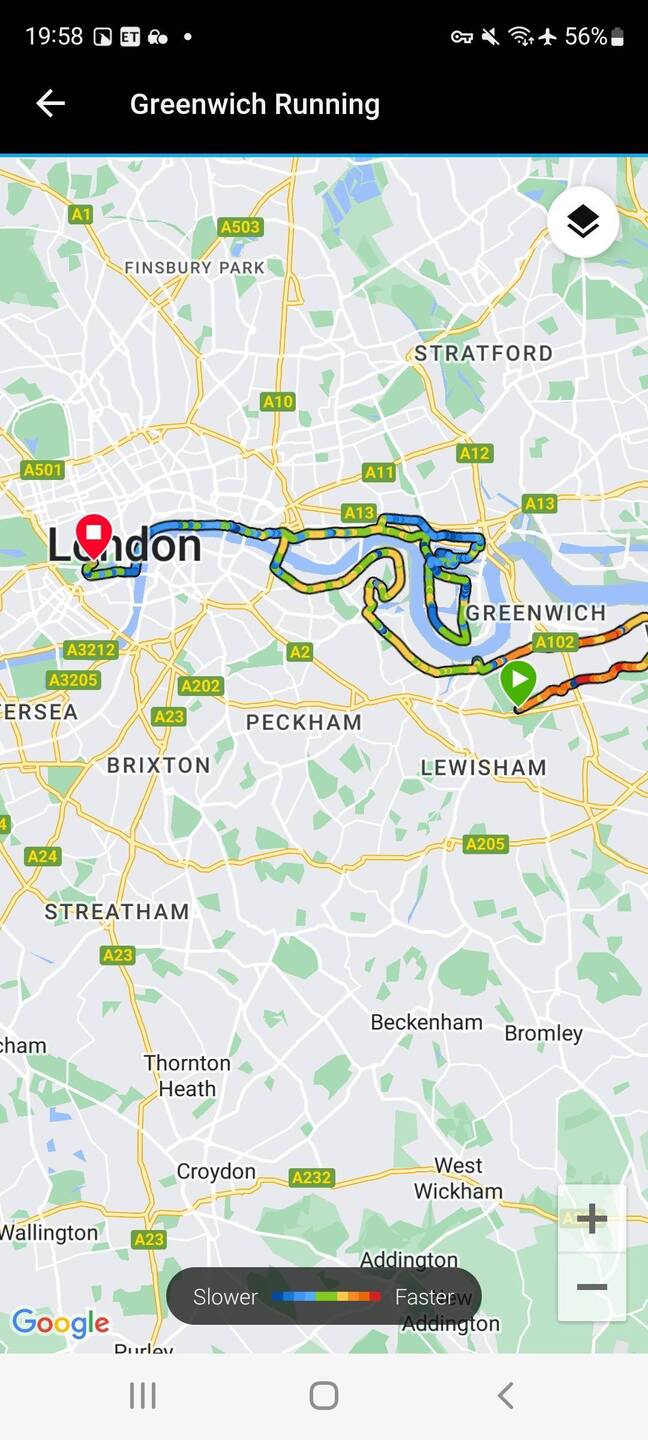Open recent apps from navigation bar
The height and width of the screenshot is (1440, 648).
coord(143,1396)
